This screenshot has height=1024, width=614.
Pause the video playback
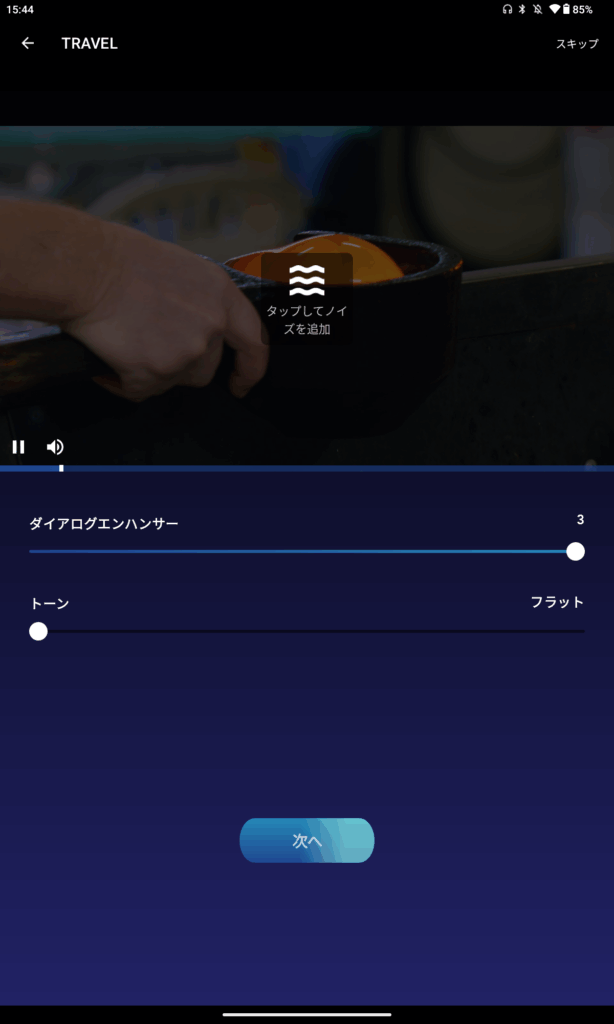(18, 447)
